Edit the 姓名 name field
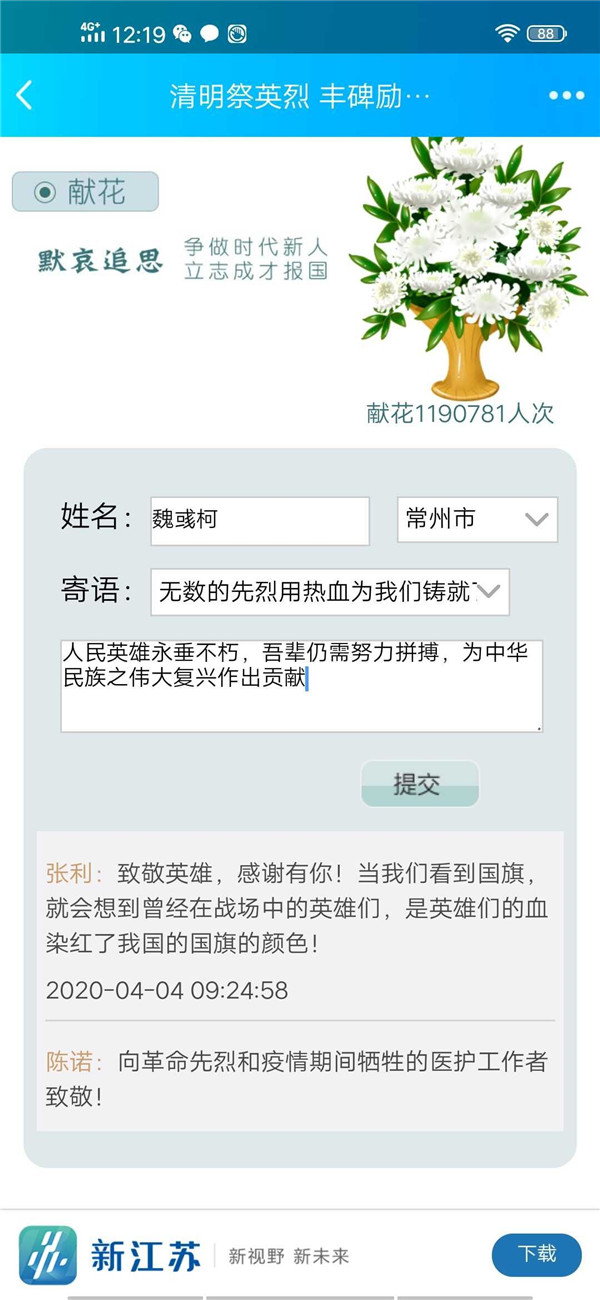 tap(259, 520)
